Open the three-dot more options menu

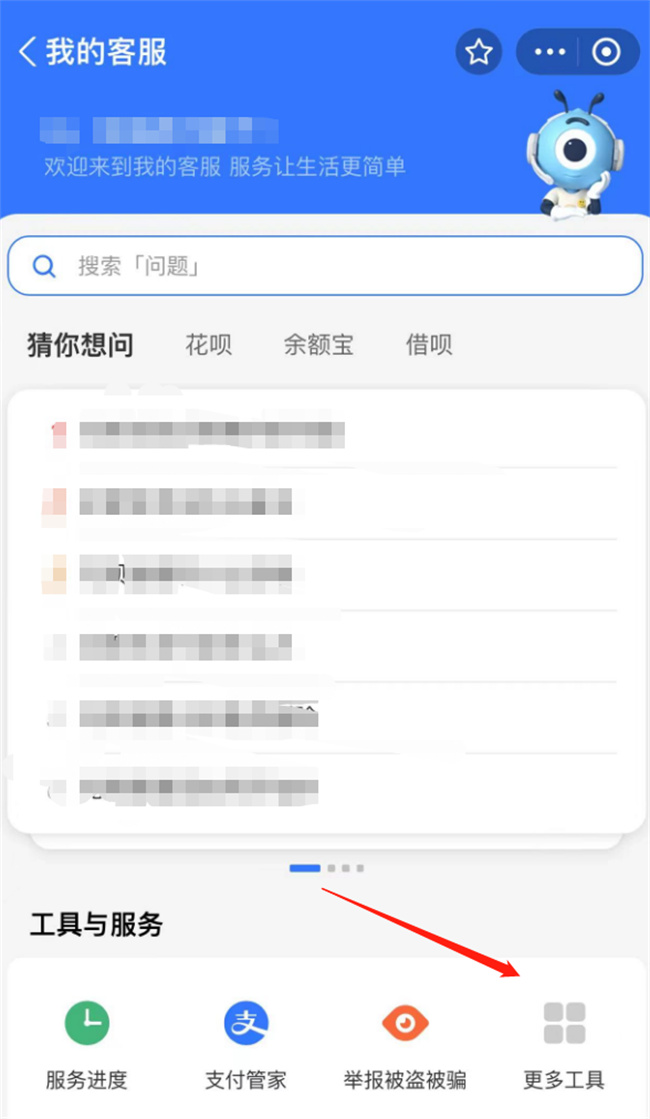549,51
